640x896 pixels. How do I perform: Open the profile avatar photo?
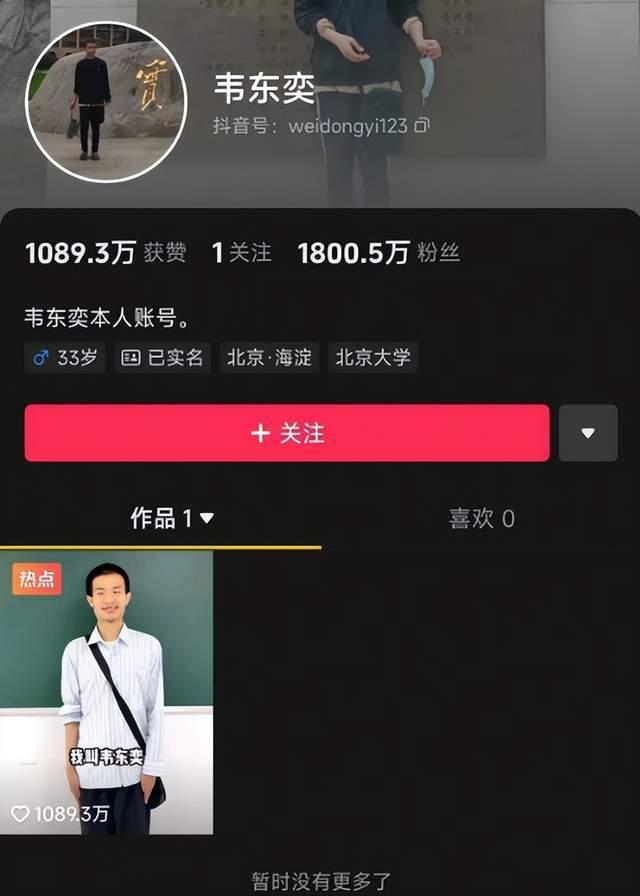tap(105, 102)
